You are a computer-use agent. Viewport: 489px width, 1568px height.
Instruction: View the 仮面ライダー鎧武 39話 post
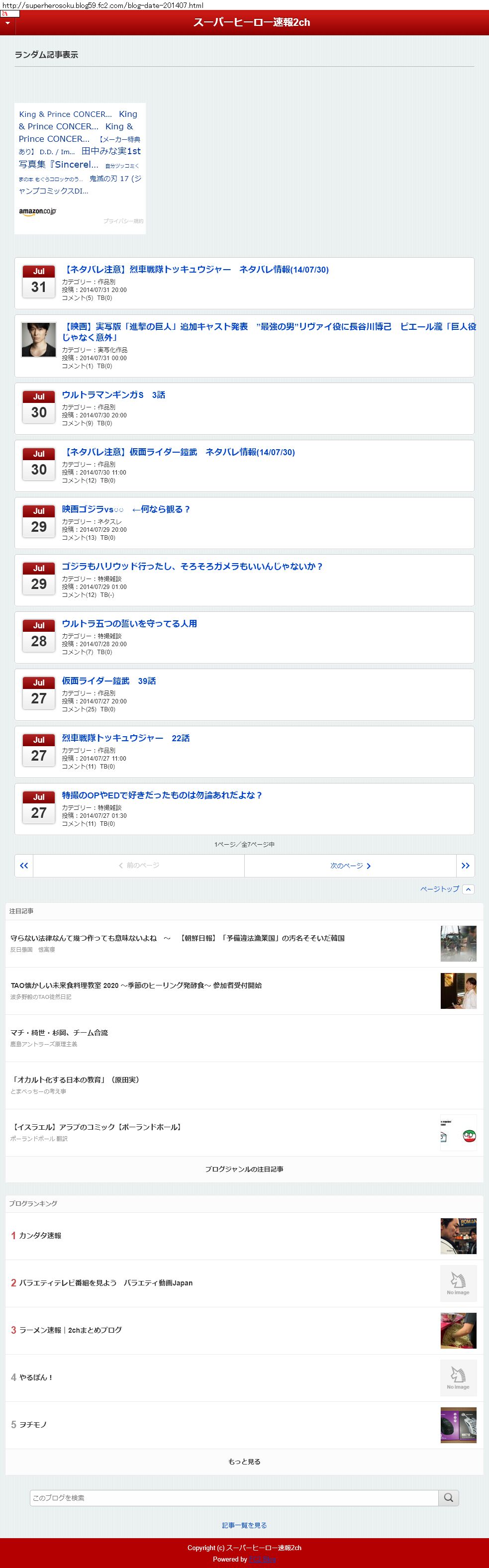108,681
